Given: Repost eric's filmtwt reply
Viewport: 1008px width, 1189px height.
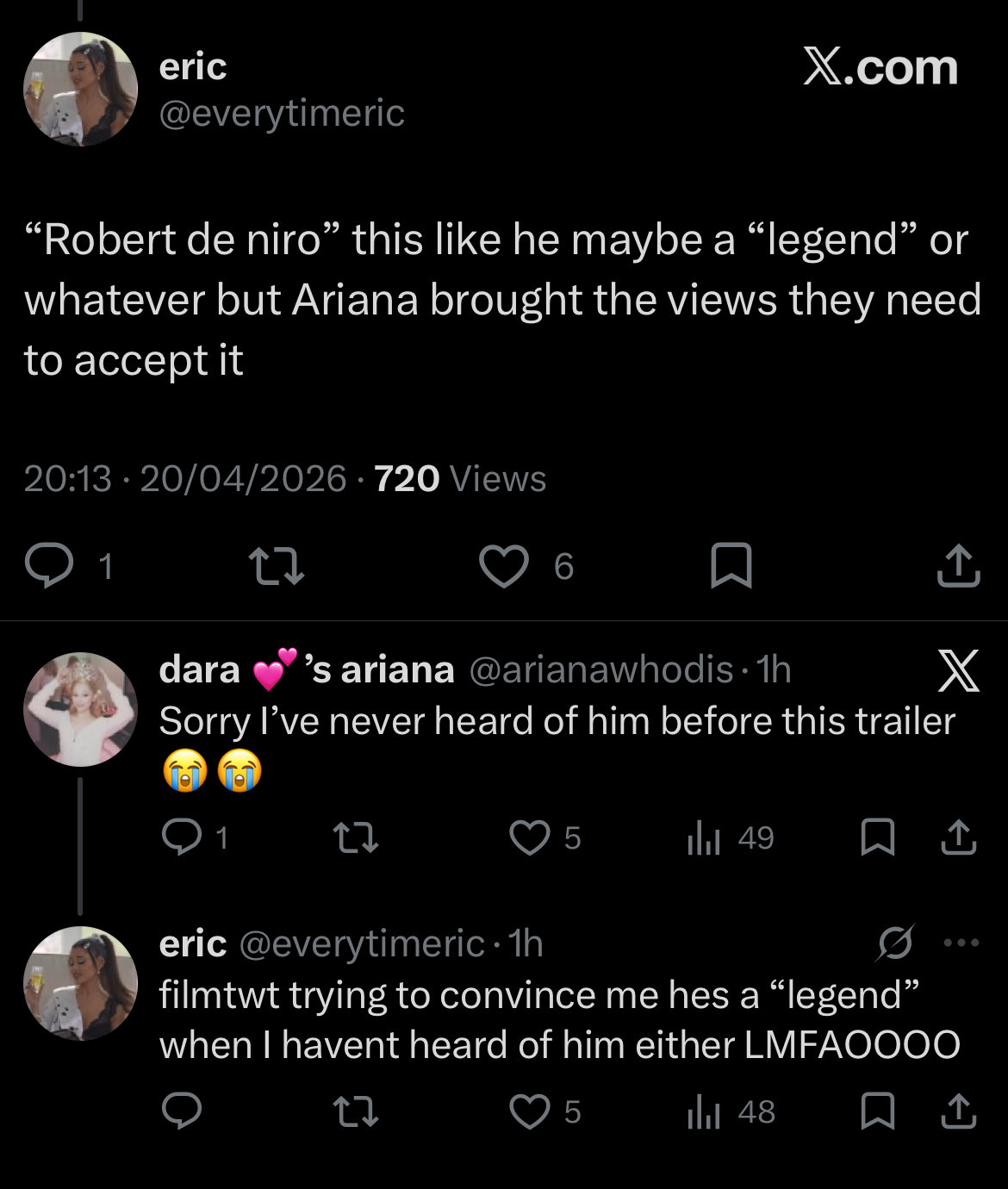Looking at the screenshot, I should click(x=357, y=1111).
